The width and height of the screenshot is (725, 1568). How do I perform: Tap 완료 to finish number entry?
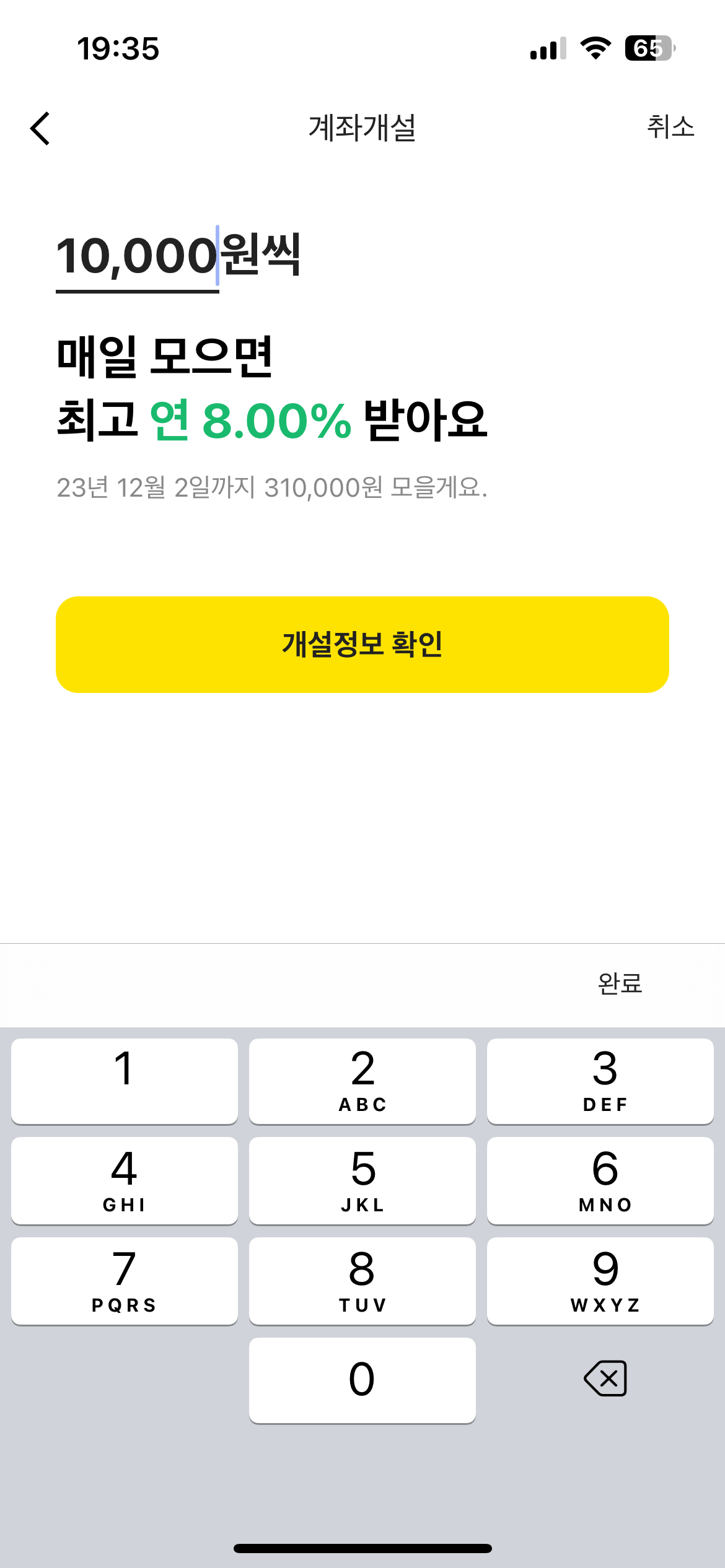(620, 985)
